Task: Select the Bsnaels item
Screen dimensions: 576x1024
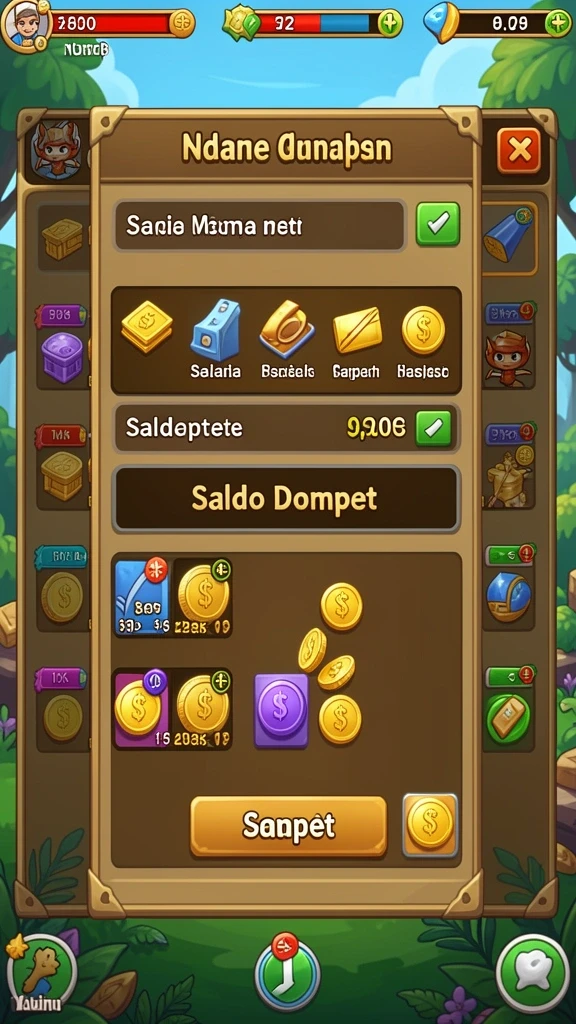Action: 287,340
